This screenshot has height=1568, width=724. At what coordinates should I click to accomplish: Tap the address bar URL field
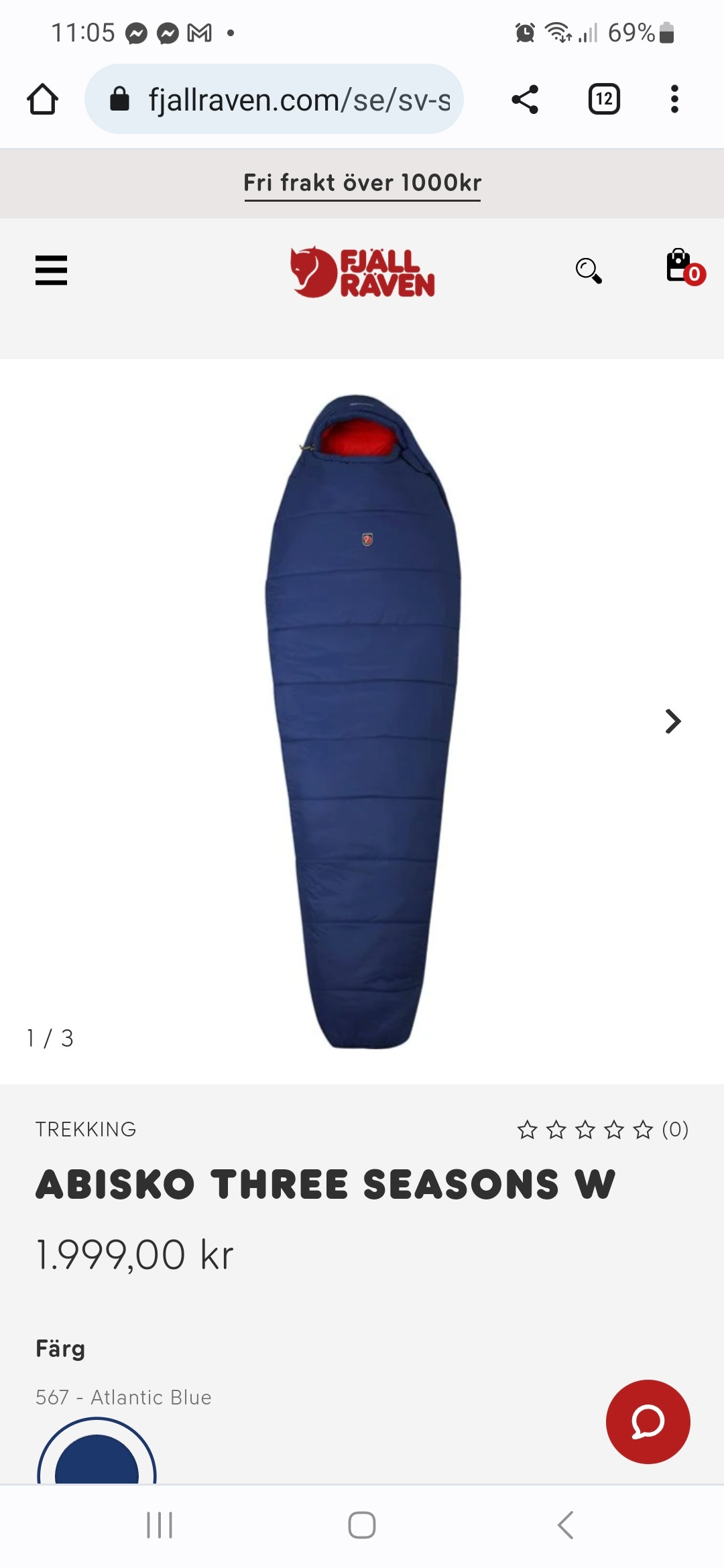tap(295, 99)
